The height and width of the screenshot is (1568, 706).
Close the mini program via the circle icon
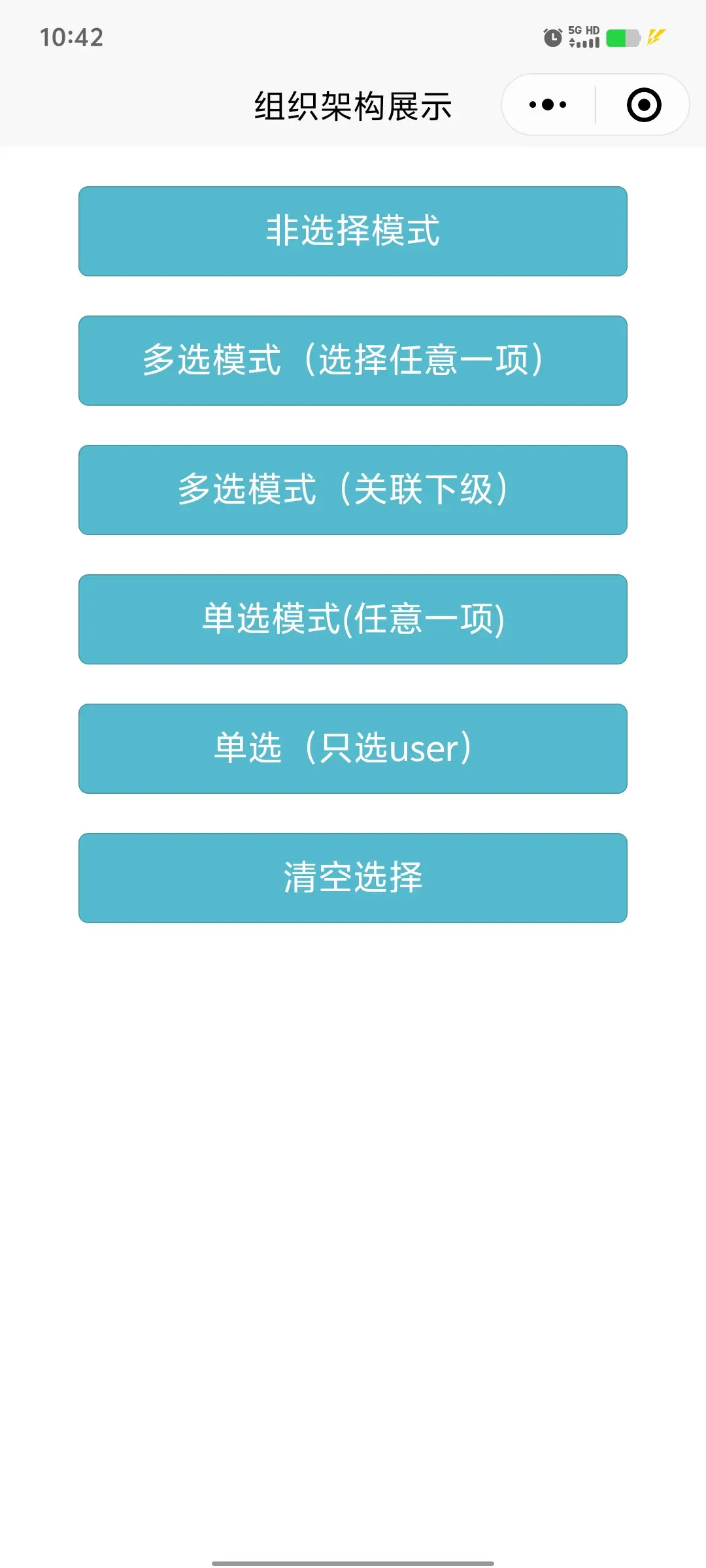pos(644,105)
